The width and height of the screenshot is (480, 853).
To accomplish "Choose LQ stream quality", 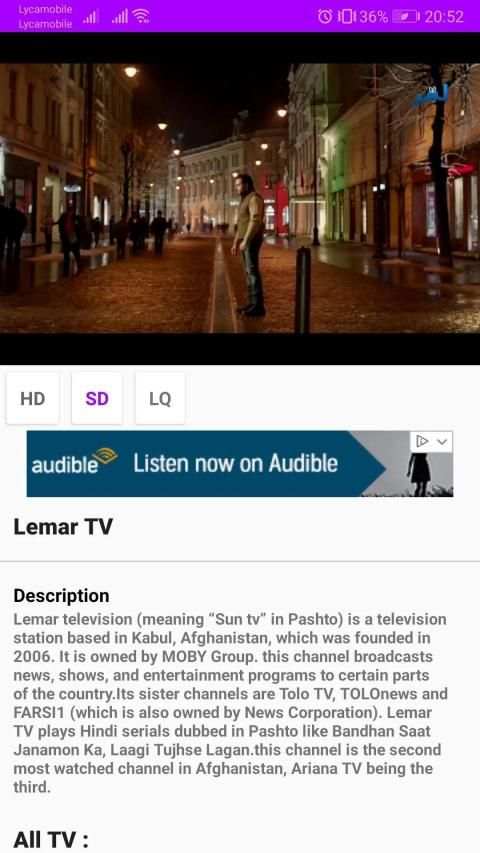I will [160, 398].
